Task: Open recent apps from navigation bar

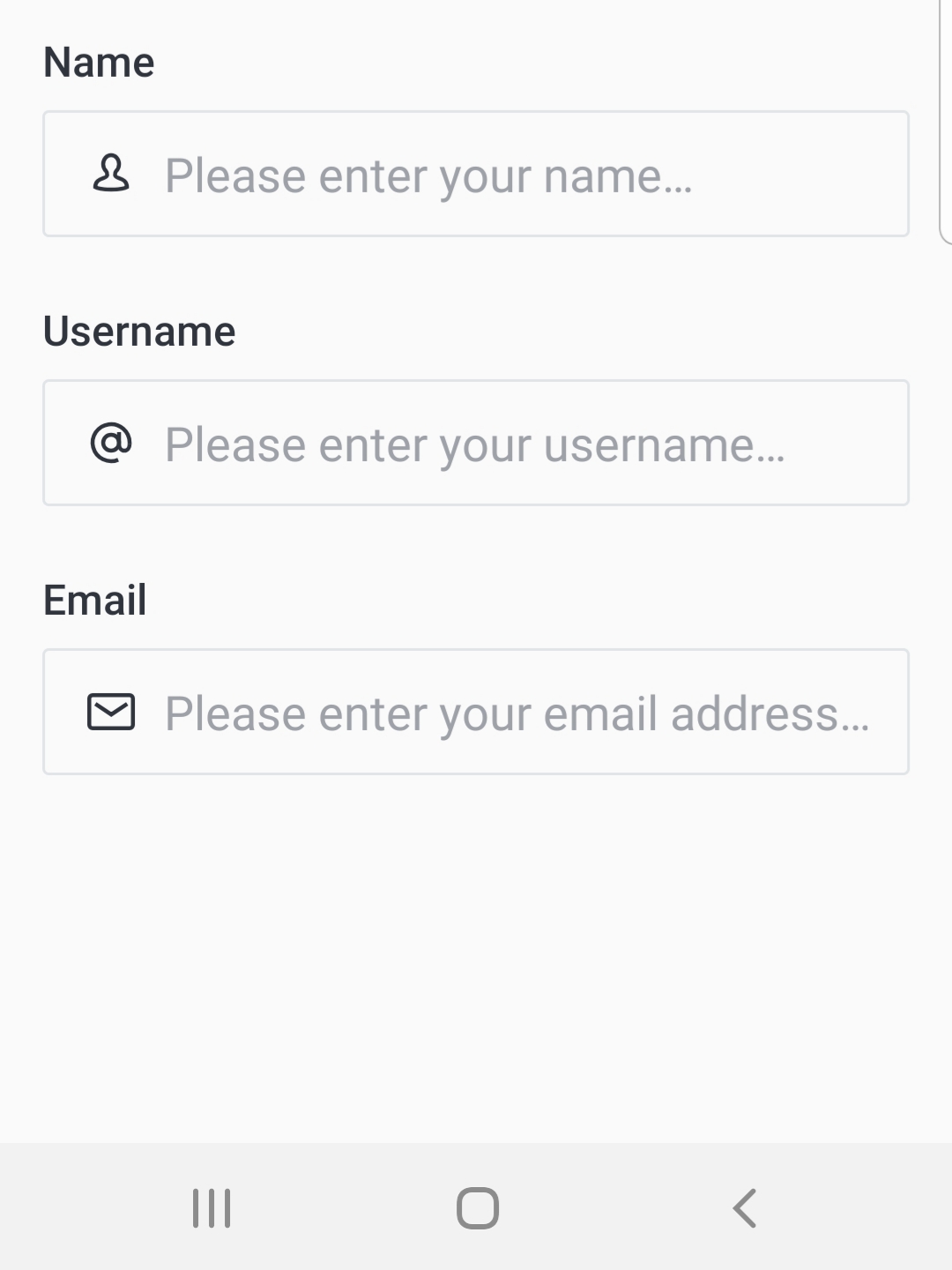Action: tap(212, 1208)
